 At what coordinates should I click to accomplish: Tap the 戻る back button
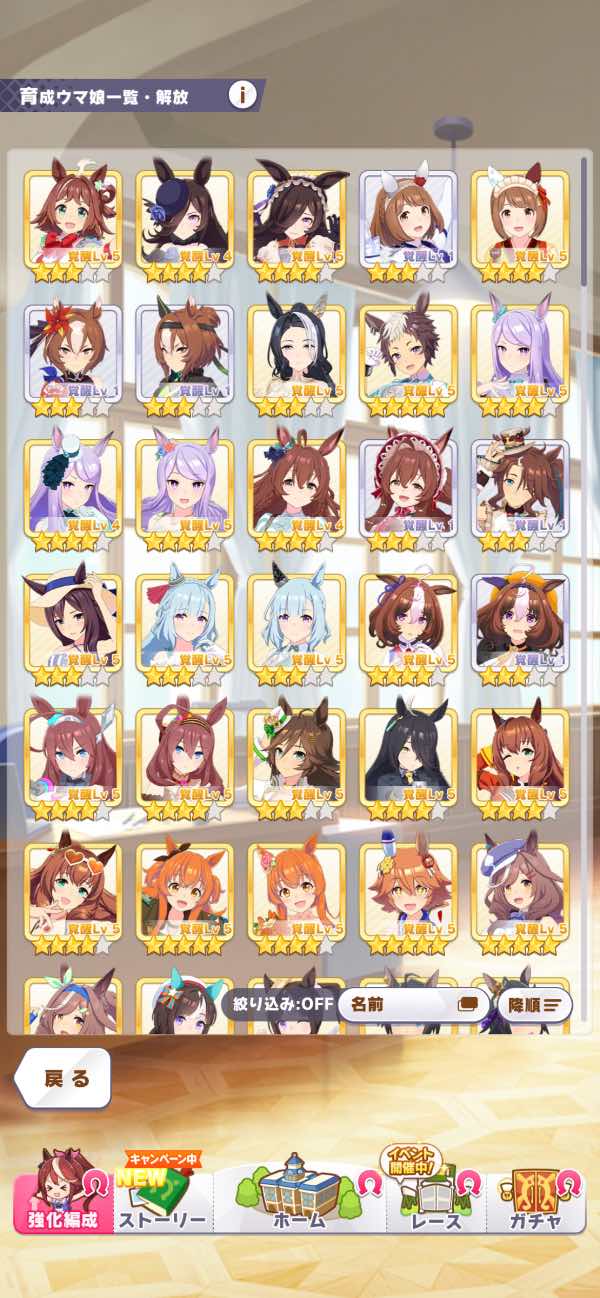(65, 1079)
